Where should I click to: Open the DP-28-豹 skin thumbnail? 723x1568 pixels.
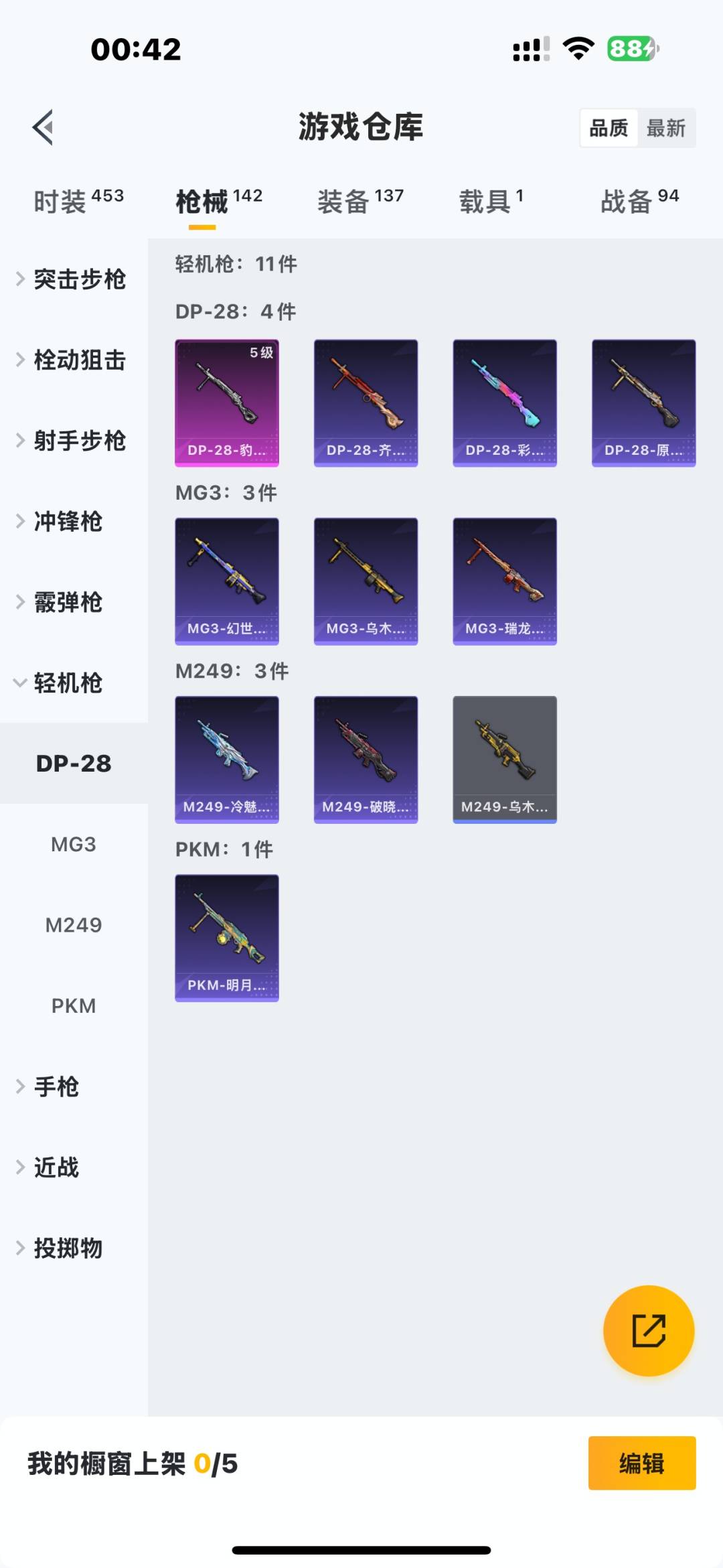click(x=226, y=402)
